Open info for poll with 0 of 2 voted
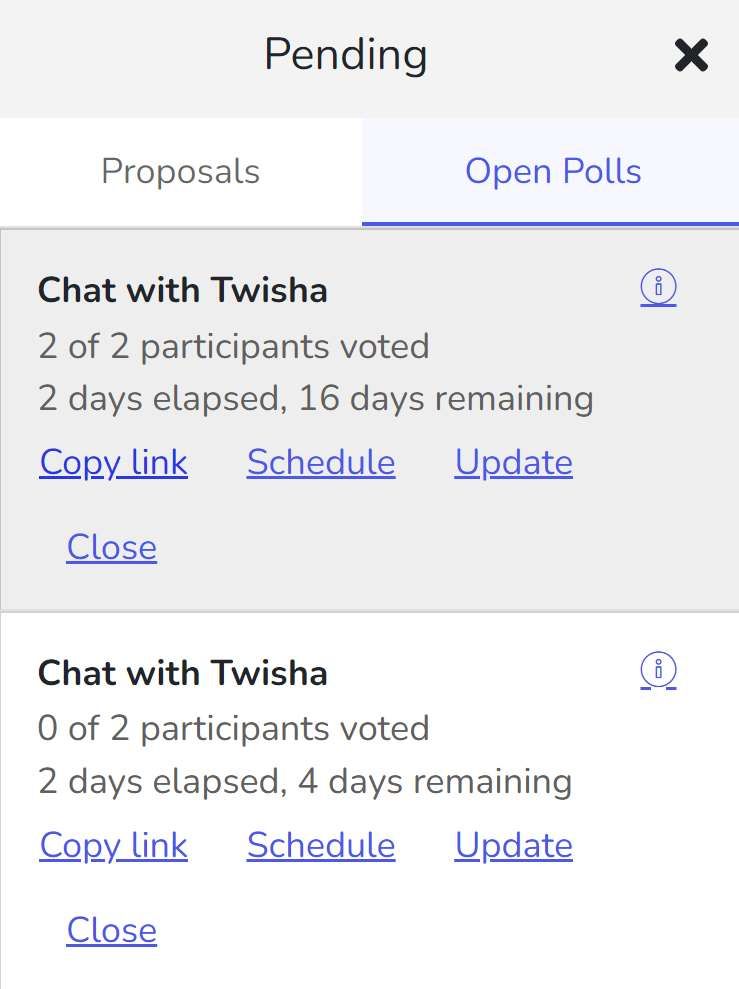Image resolution: width=739 pixels, height=989 pixels. click(x=658, y=670)
